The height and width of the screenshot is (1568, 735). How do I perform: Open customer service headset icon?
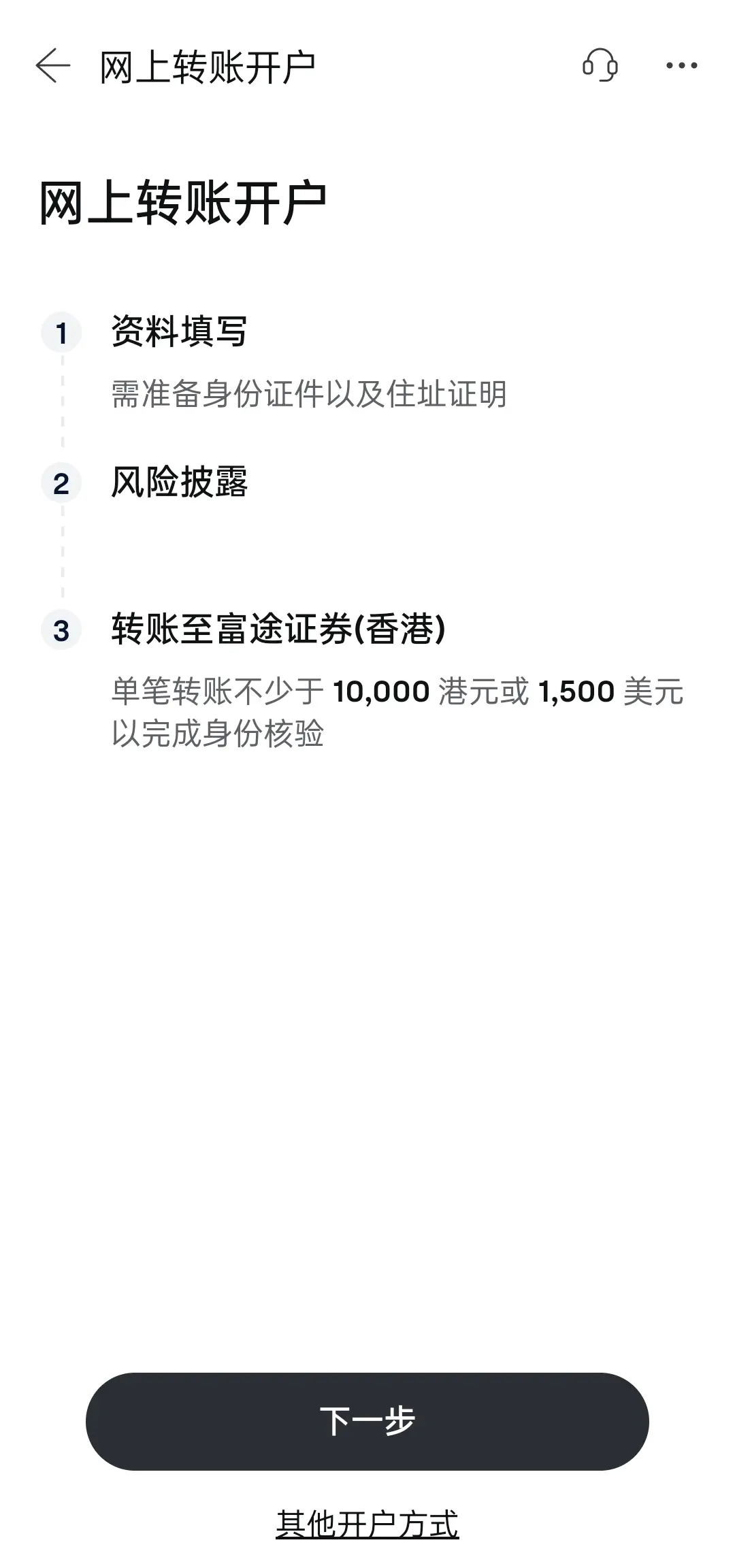(600, 66)
